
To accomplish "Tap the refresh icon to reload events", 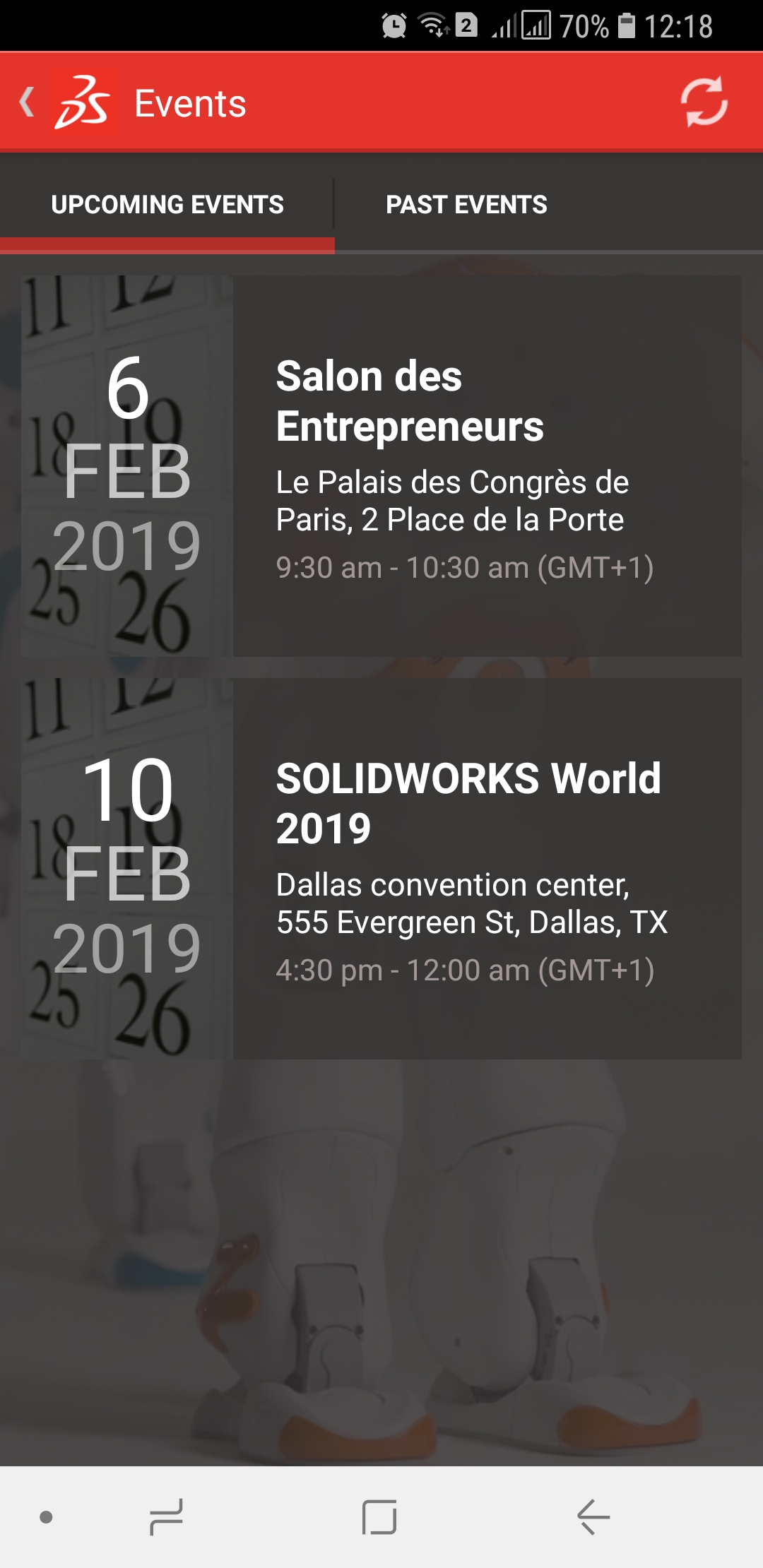I will tap(705, 103).
